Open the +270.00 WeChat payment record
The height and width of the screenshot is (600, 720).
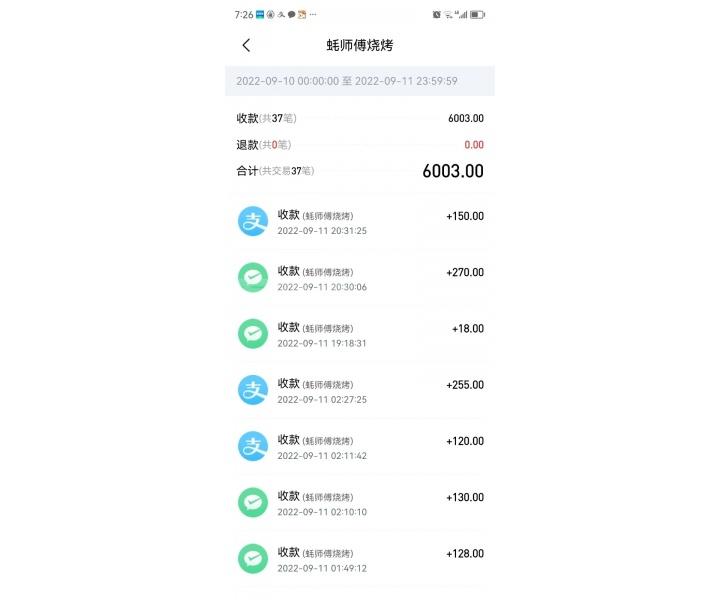pyautogui.click(x=360, y=278)
